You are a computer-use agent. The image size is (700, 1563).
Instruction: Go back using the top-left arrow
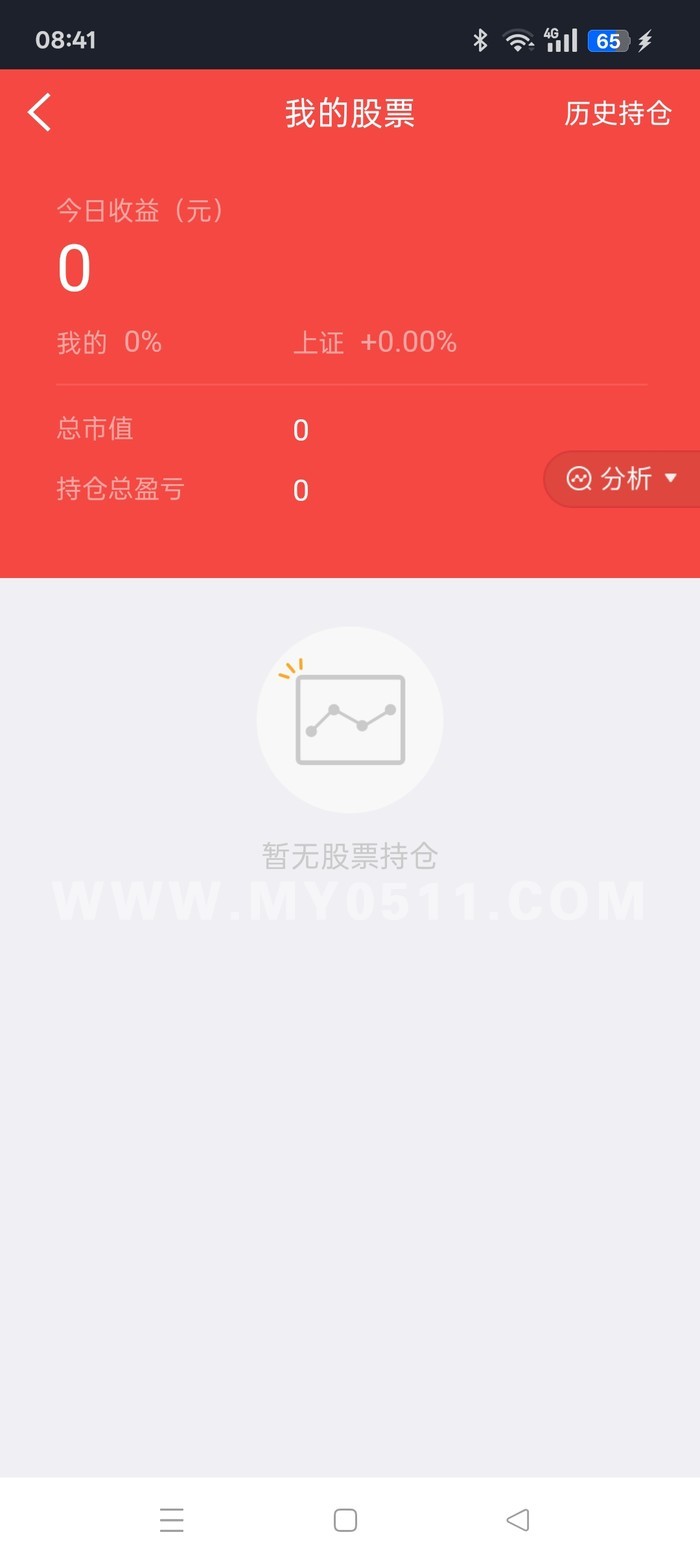pos(40,113)
